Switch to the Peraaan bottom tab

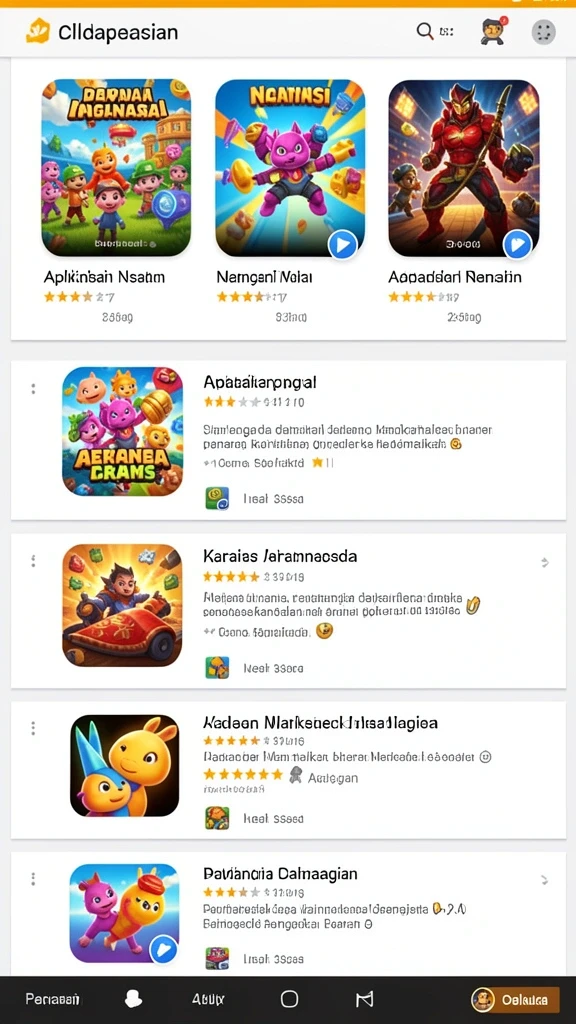tap(52, 999)
